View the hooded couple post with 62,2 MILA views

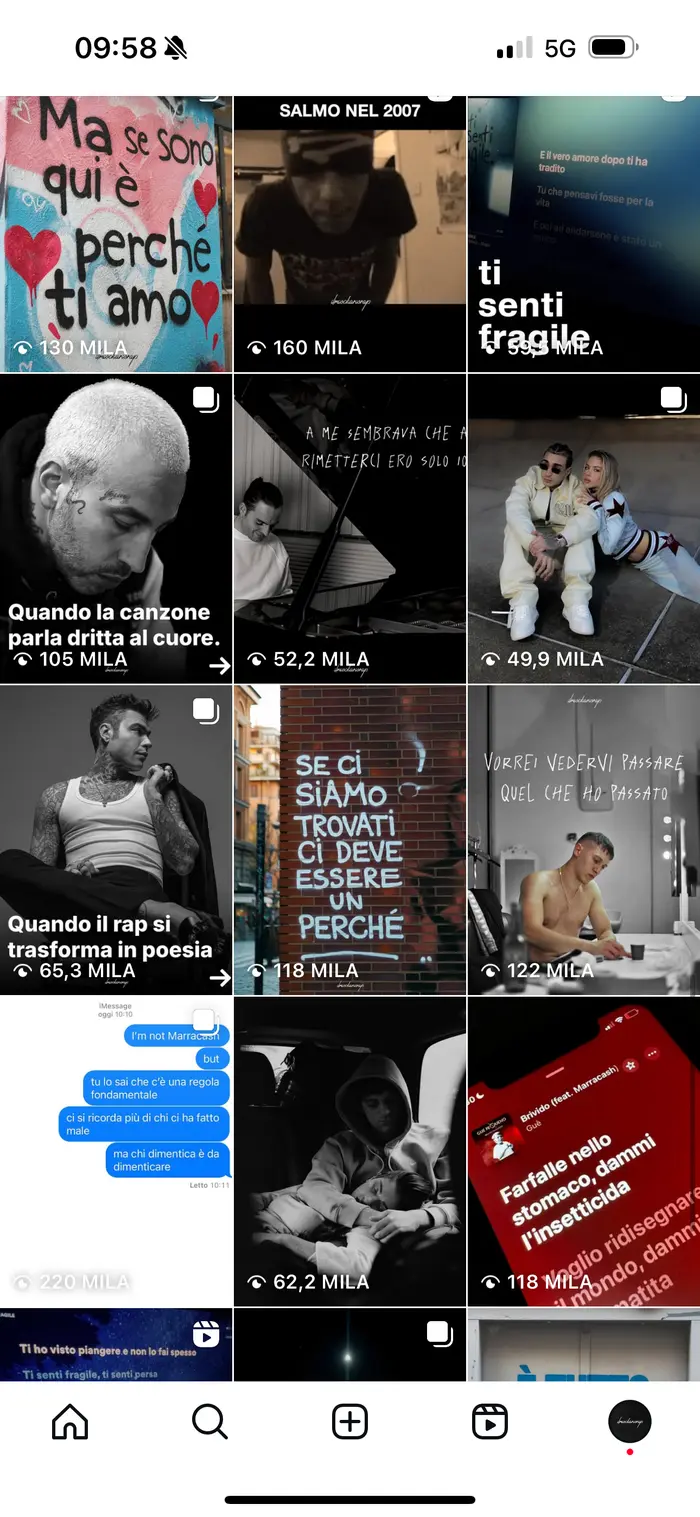pos(350,1151)
